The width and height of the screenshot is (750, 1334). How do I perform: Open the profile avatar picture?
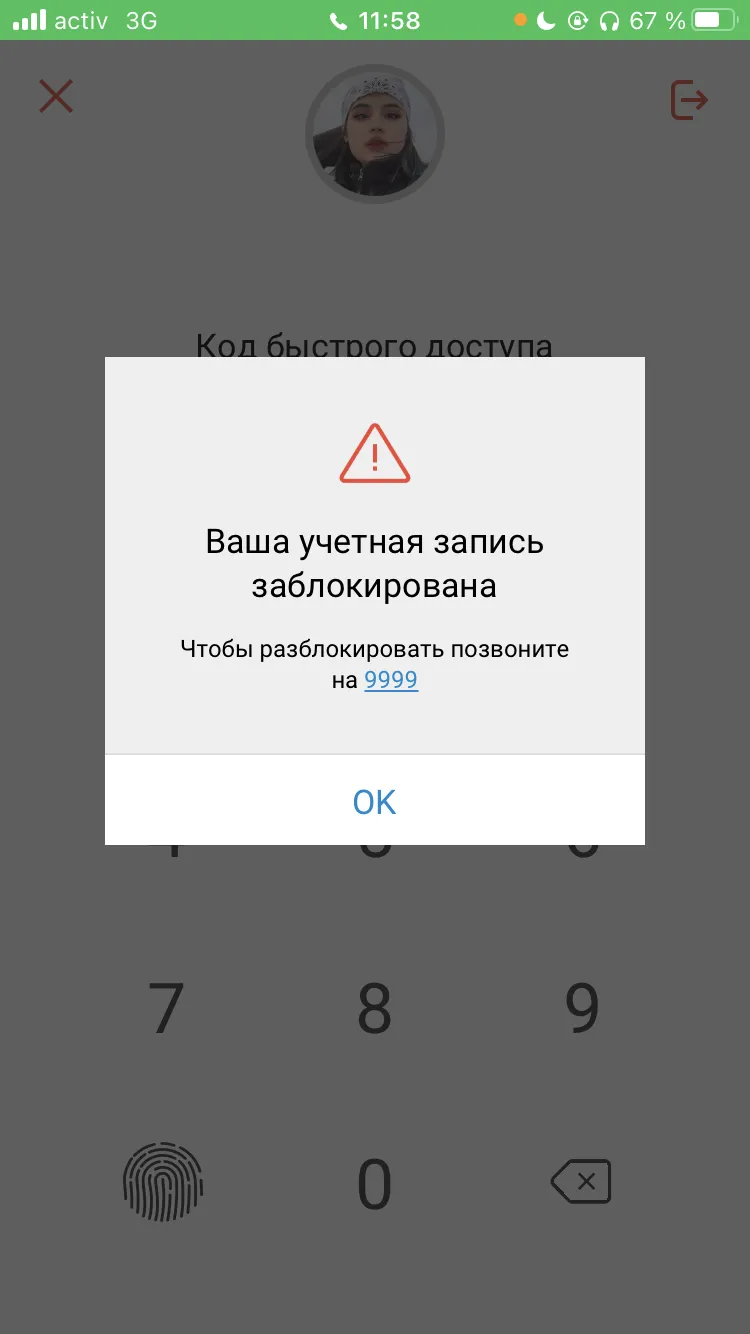pyautogui.click(x=375, y=134)
